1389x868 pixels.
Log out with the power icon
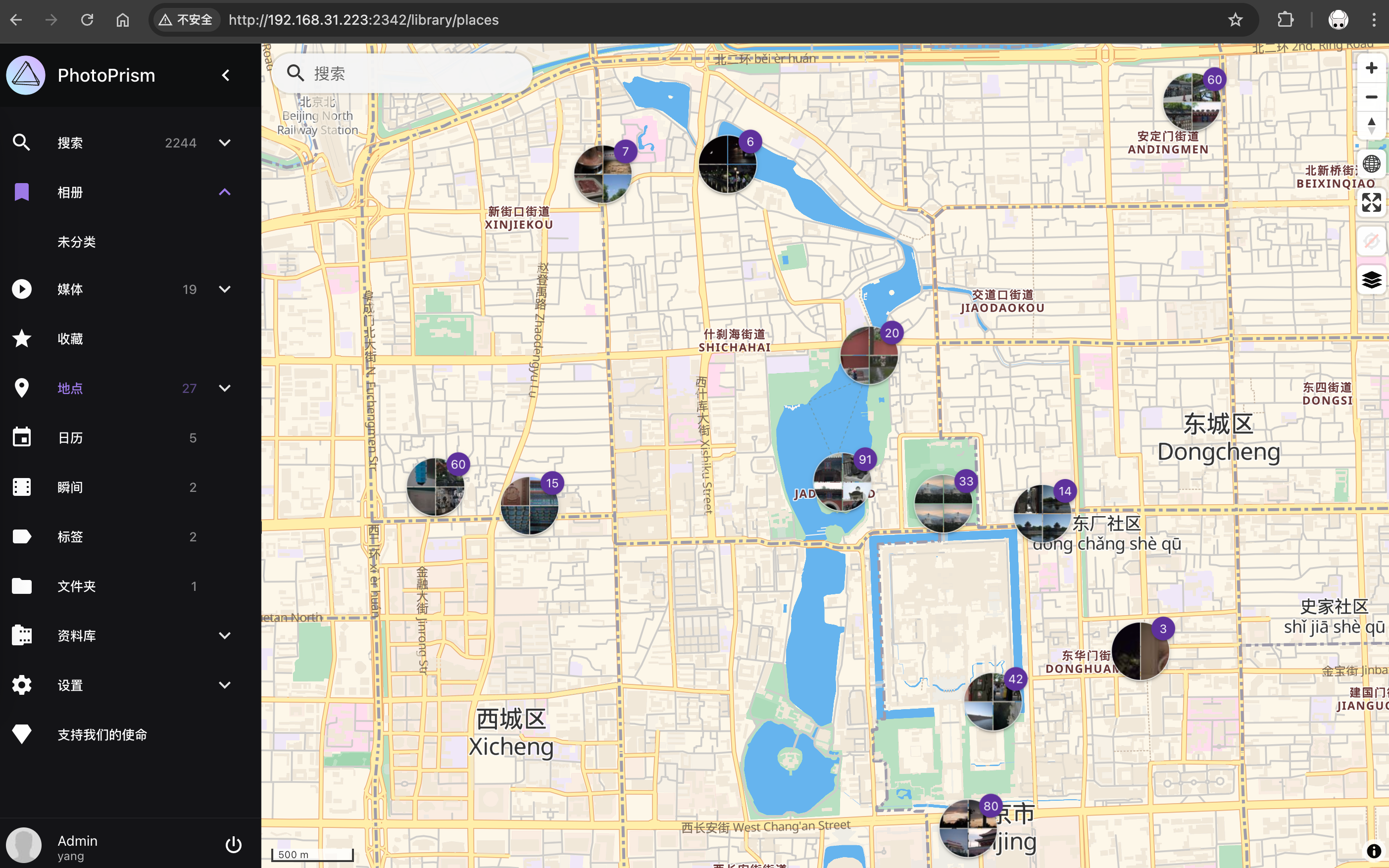[x=233, y=844]
